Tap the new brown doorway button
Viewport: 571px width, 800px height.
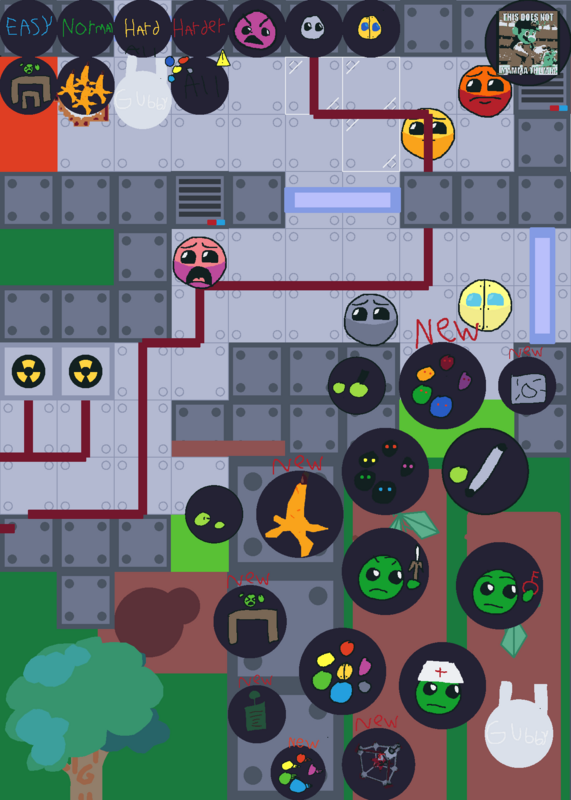click(250, 621)
